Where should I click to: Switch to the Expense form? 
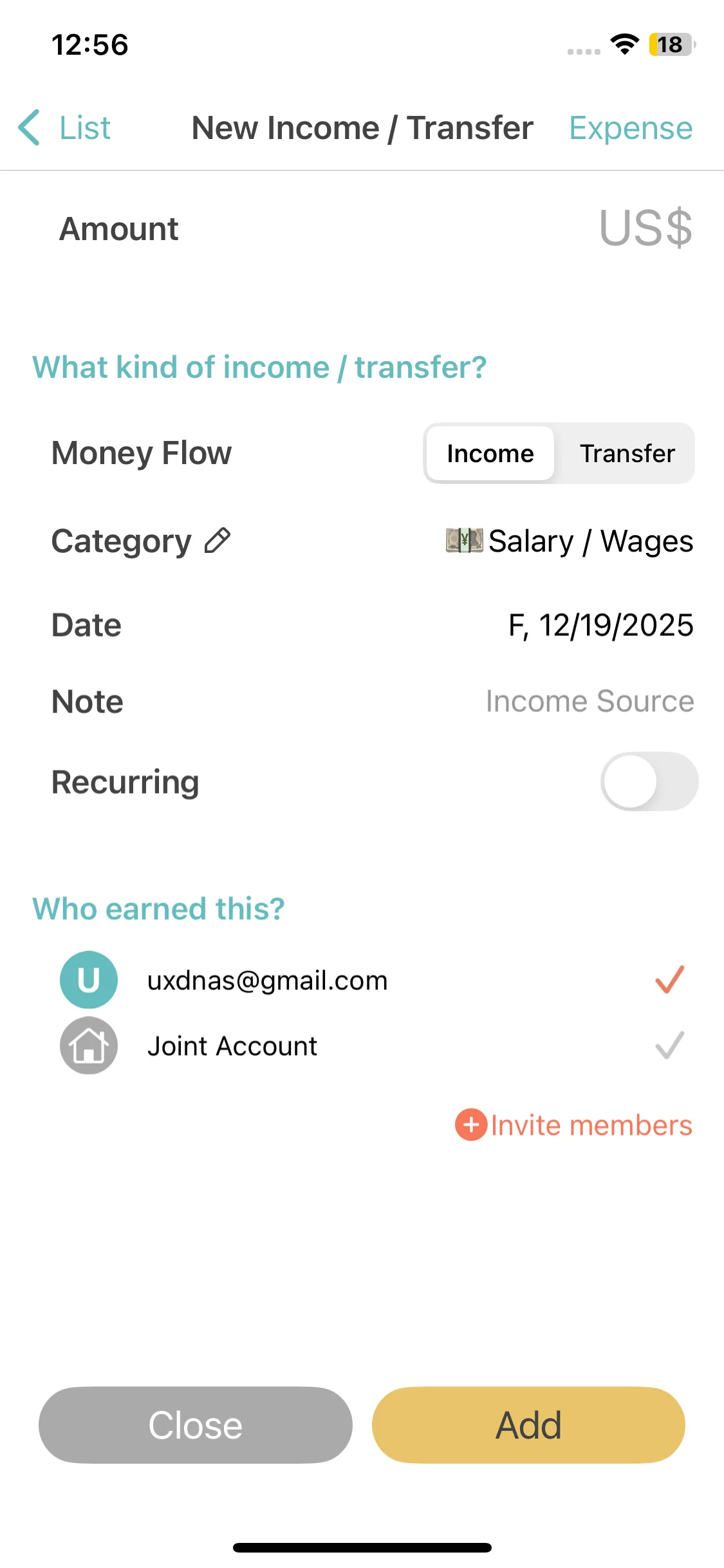630,127
